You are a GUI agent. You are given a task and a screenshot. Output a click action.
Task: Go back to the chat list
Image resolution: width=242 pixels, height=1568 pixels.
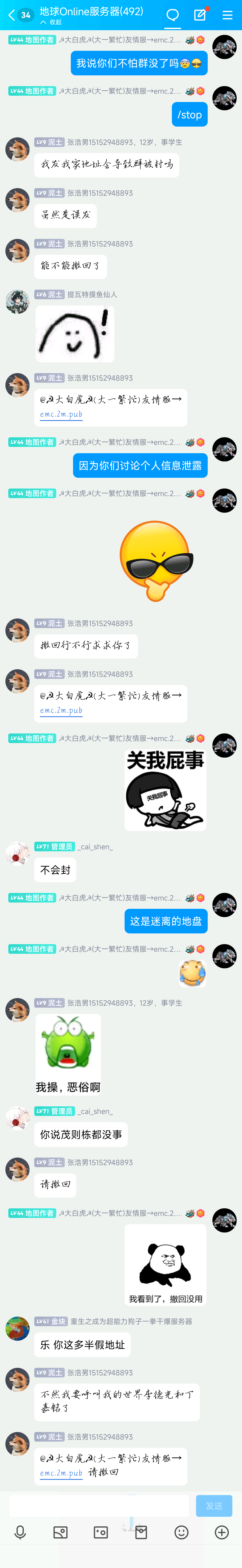tap(11, 15)
